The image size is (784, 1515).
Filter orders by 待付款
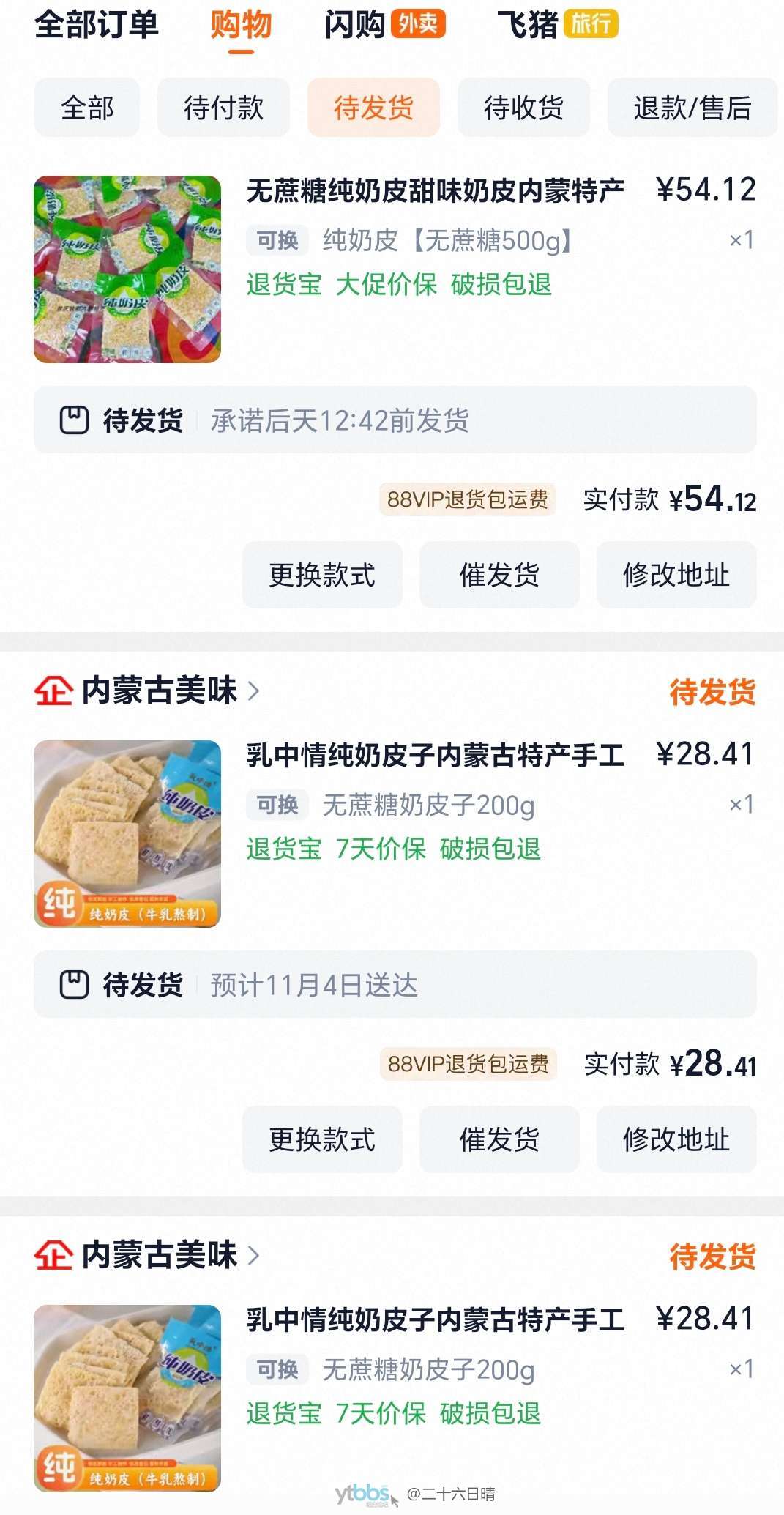coord(223,108)
